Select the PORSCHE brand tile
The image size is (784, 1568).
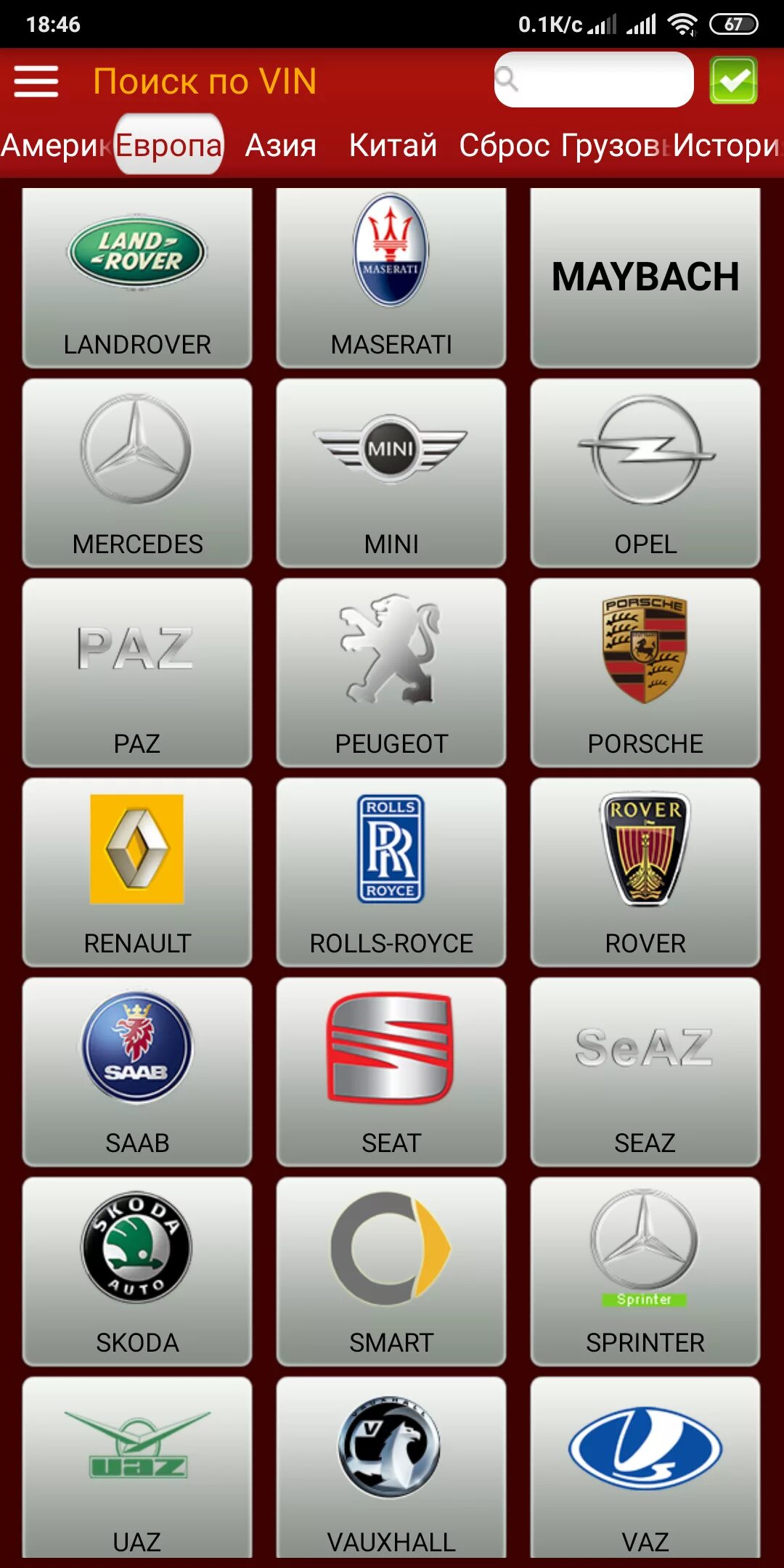[x=645, y=672]
